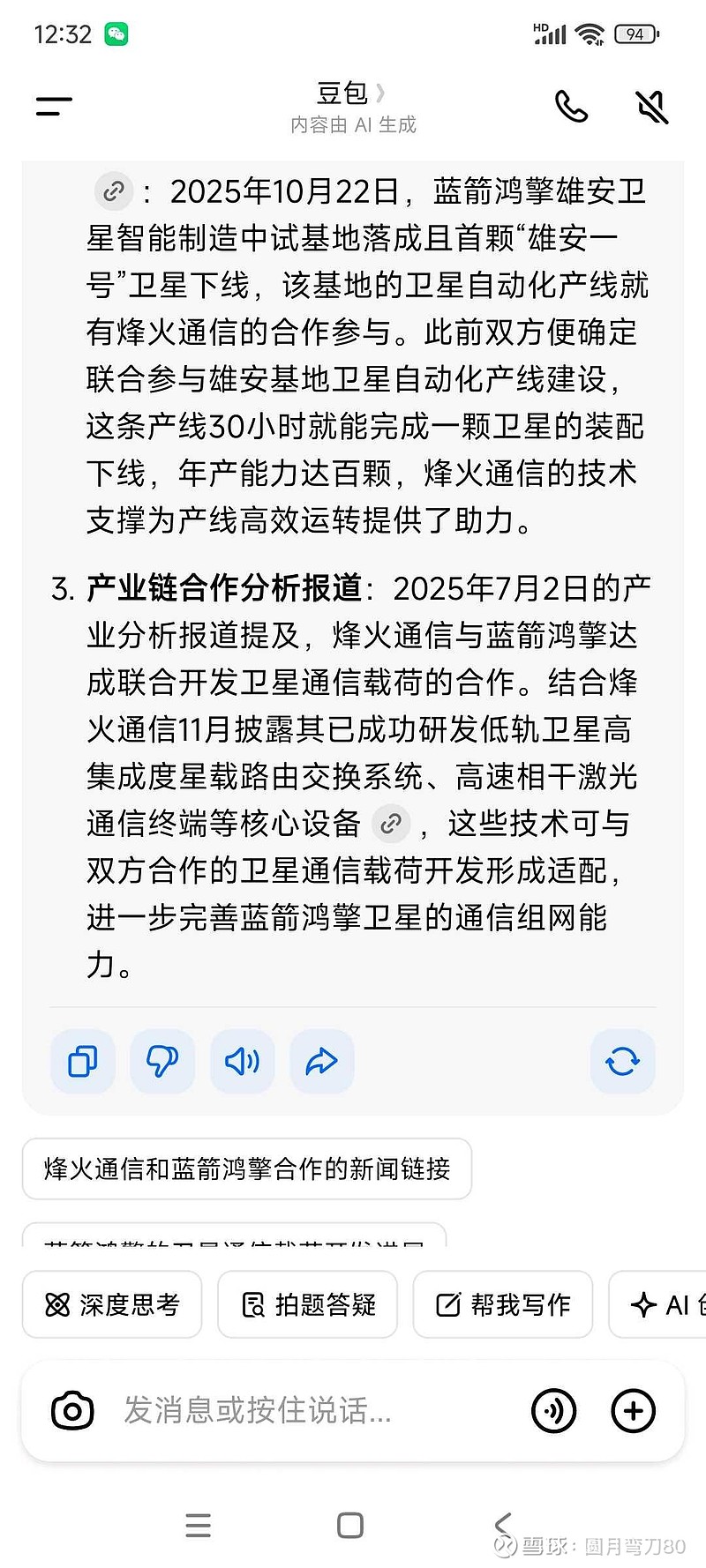Enable 拍题答疑 mode
Viewport: 706px width, 1568px height.
(x=307, y=1304)
